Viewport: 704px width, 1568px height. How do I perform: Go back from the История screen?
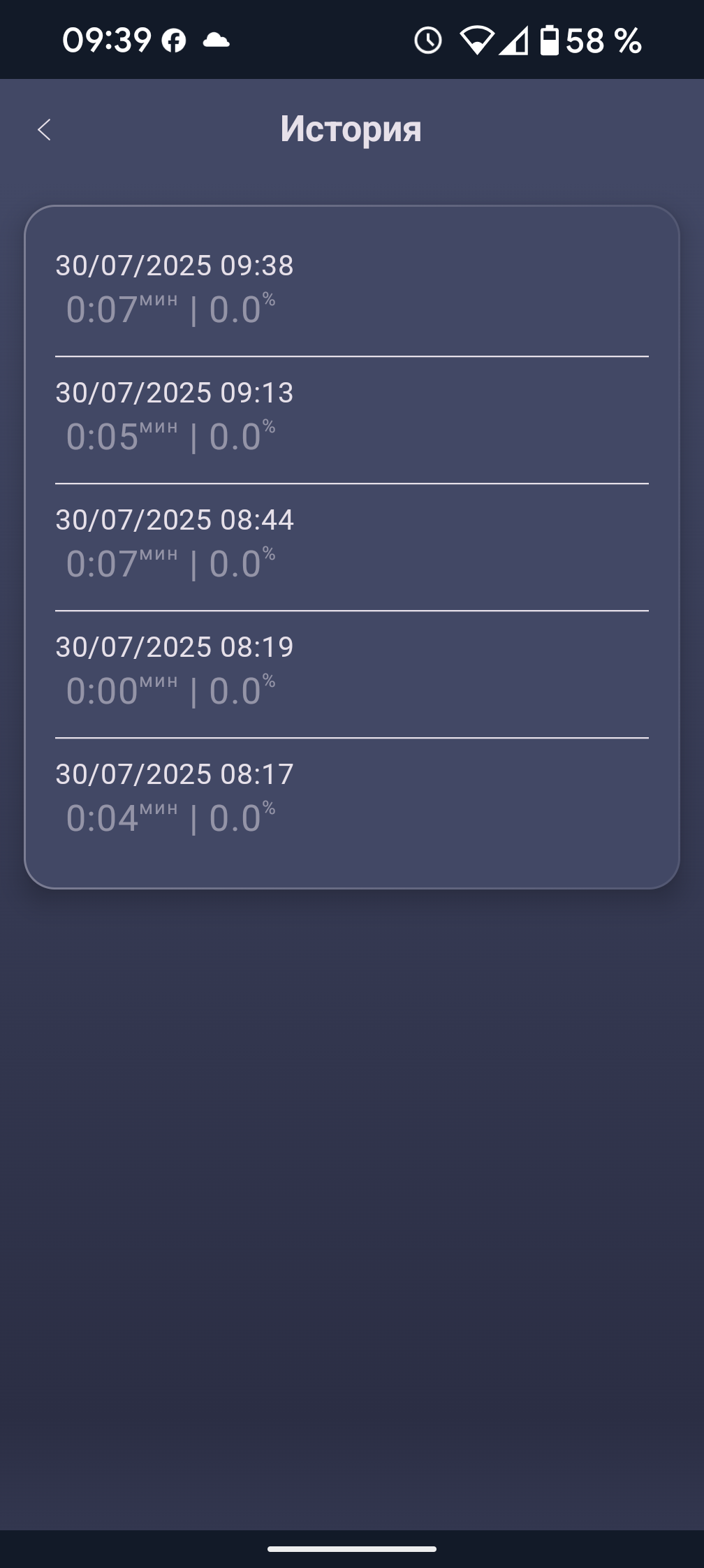pos(44,130)
